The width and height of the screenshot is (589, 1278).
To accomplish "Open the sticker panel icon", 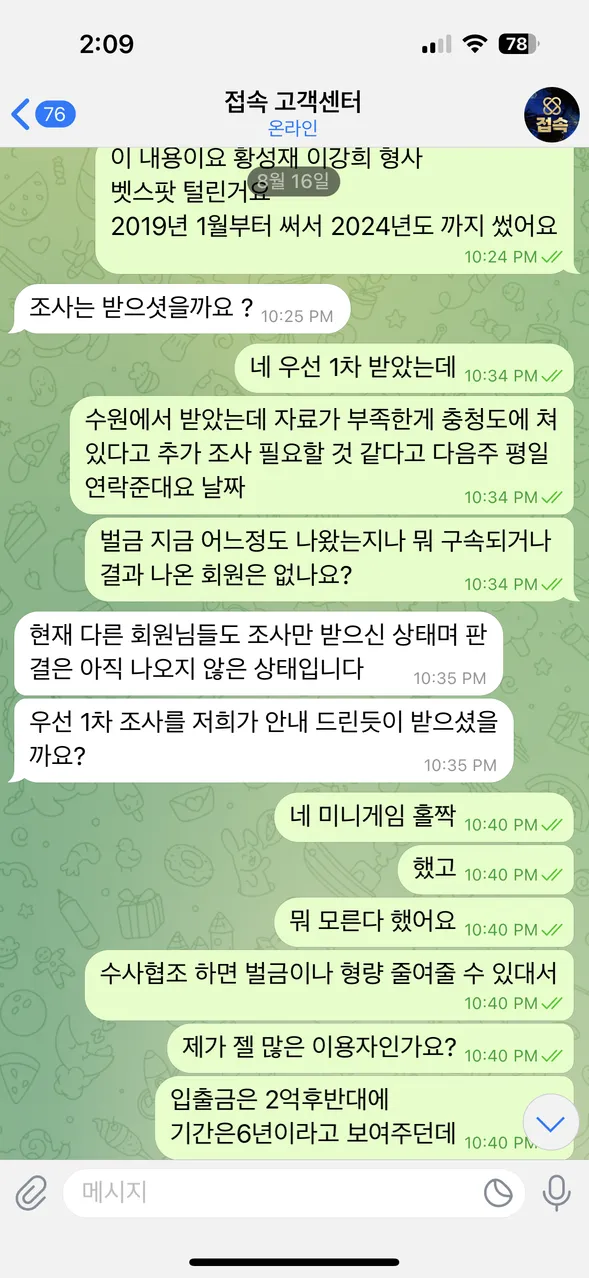I will pyautogui.click(x=498, y=1192).
